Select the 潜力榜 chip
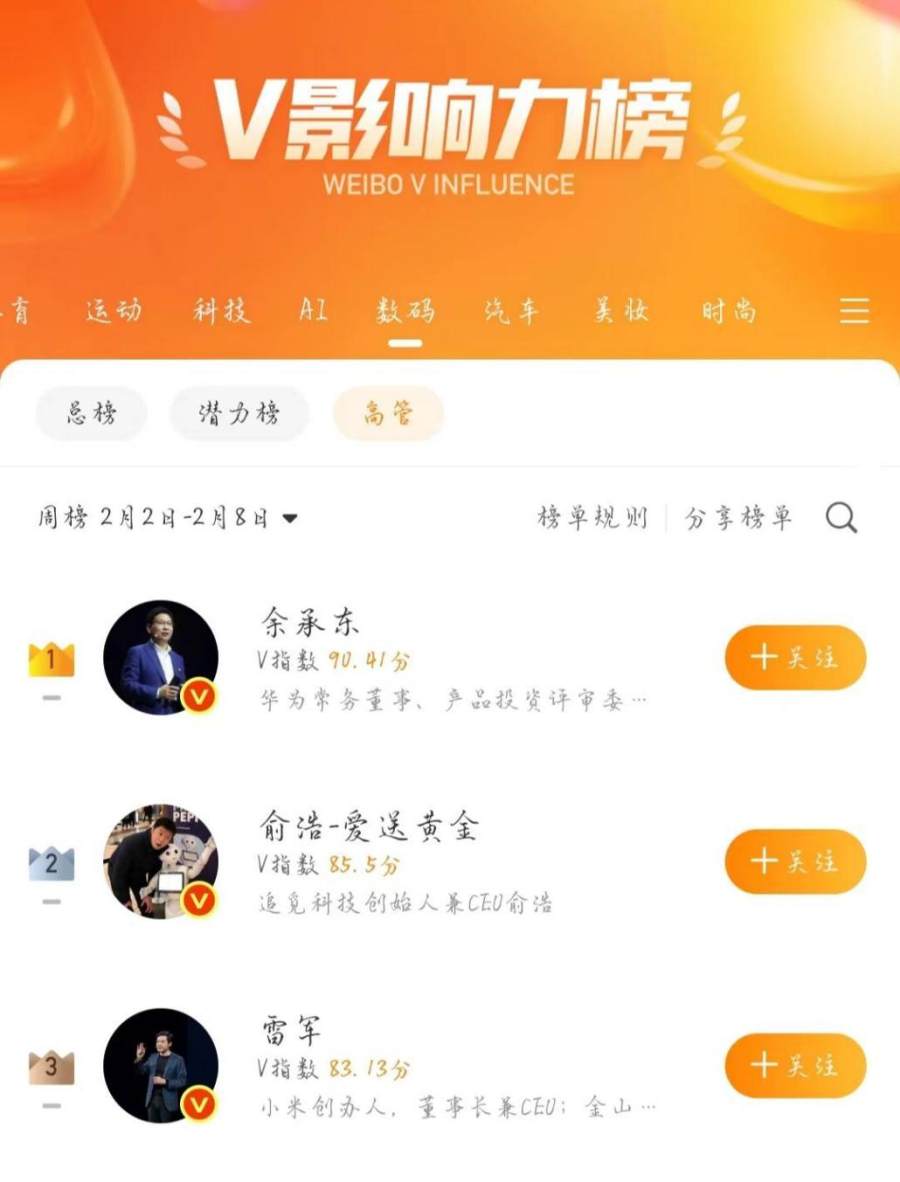The width and height of the screenshot is (900, 1182). (239, 414)
